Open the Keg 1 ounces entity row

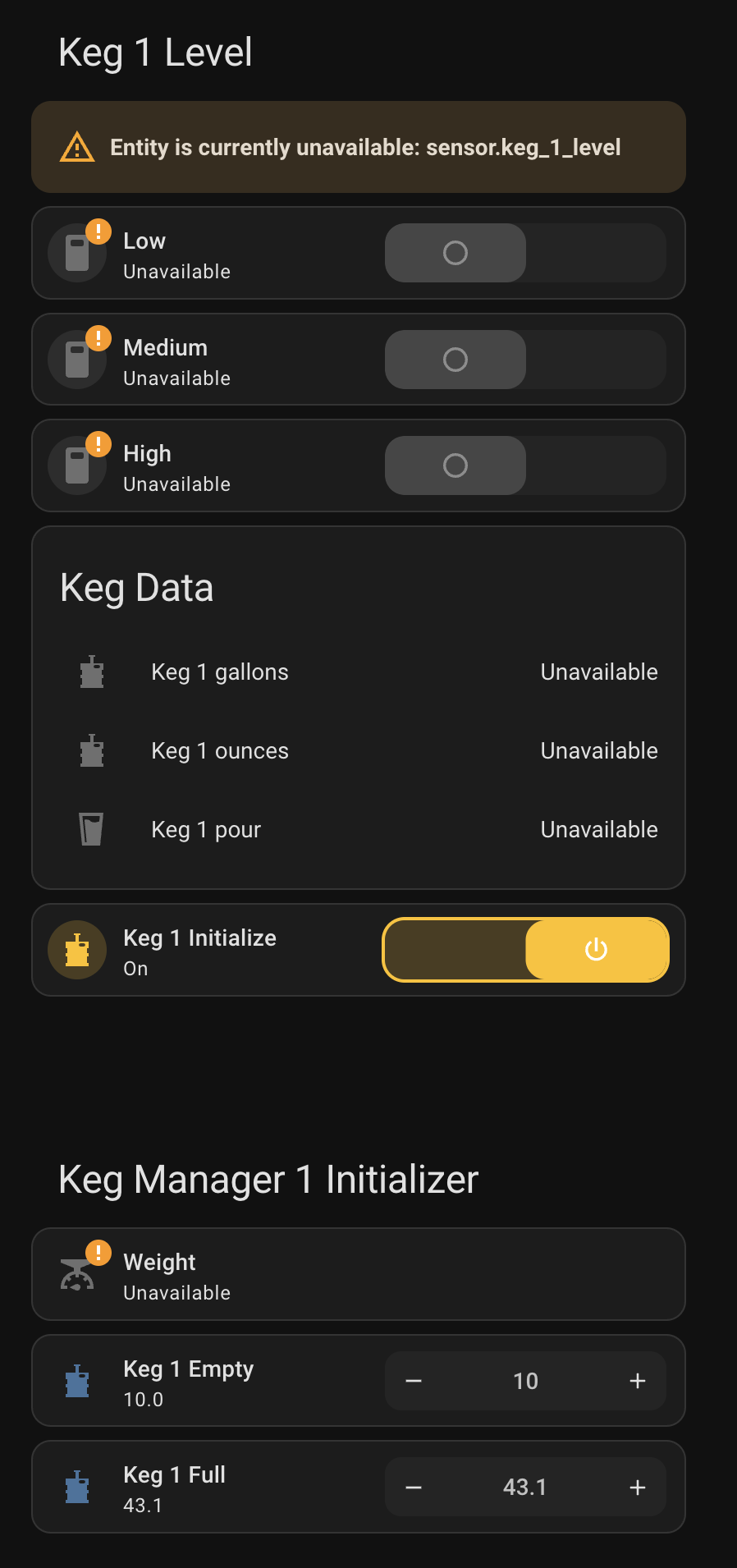tap(359, 751)
